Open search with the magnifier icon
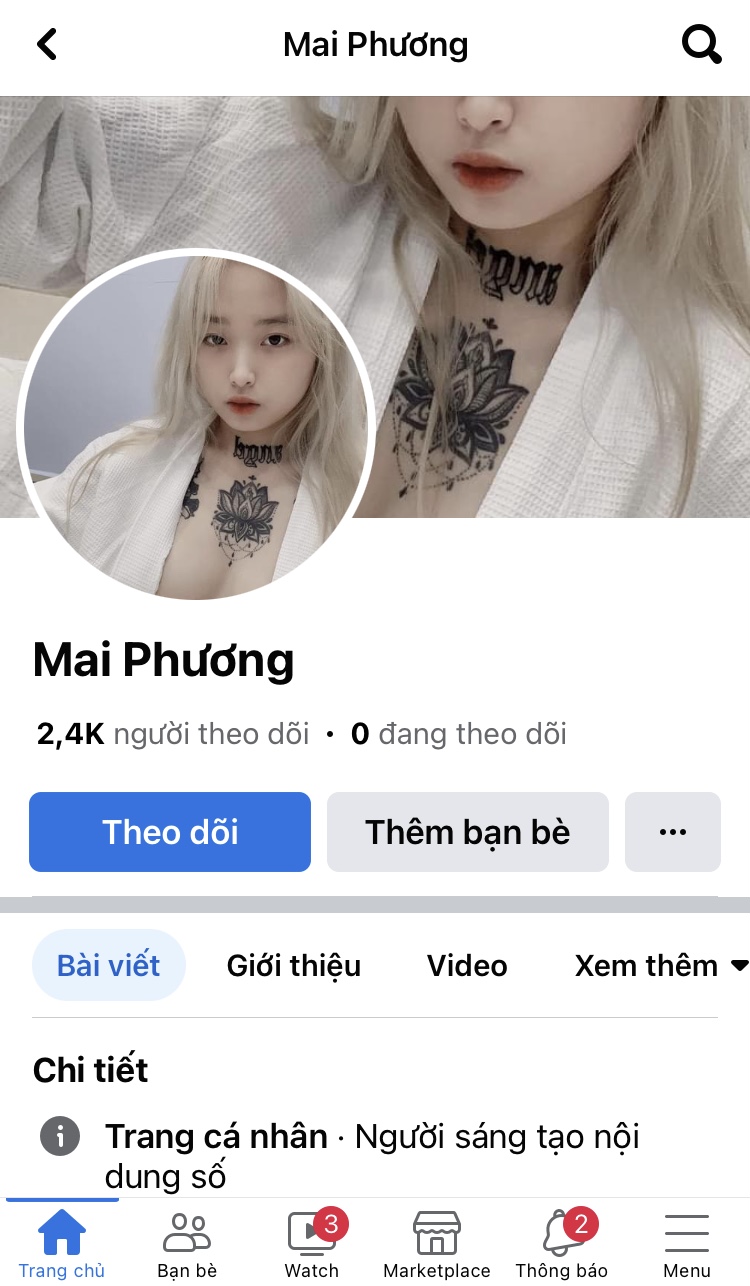750x1286 pixels. pyautogui.click(x=701, y=45)
